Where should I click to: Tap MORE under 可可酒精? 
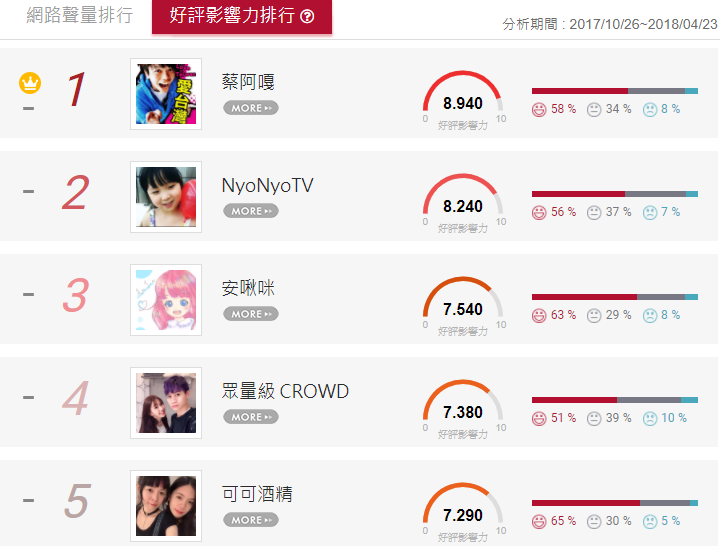[250, 520]
